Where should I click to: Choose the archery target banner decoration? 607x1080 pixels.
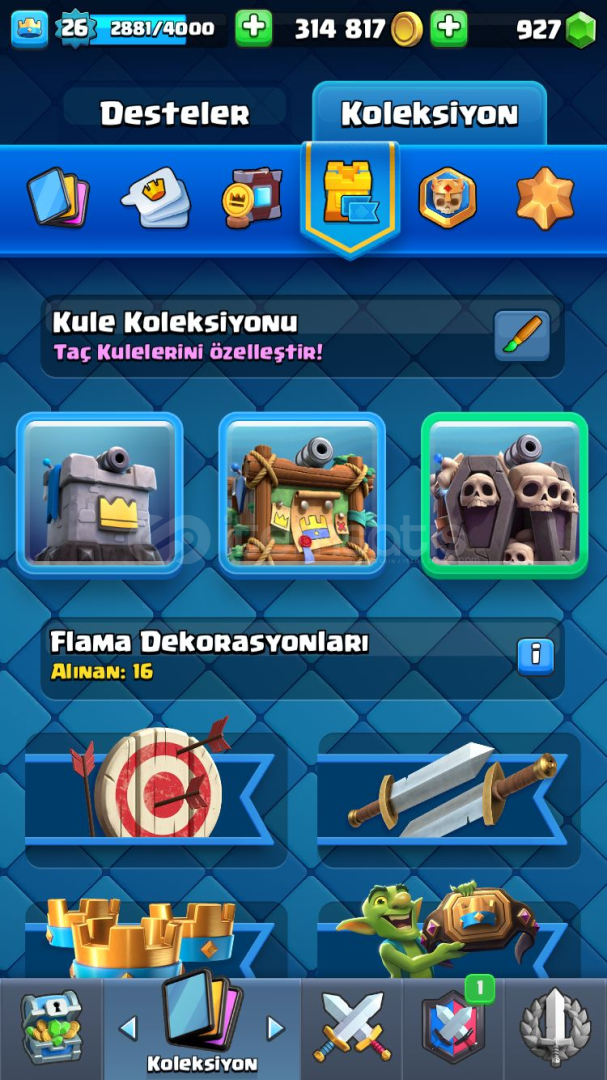tap(156, 792)
